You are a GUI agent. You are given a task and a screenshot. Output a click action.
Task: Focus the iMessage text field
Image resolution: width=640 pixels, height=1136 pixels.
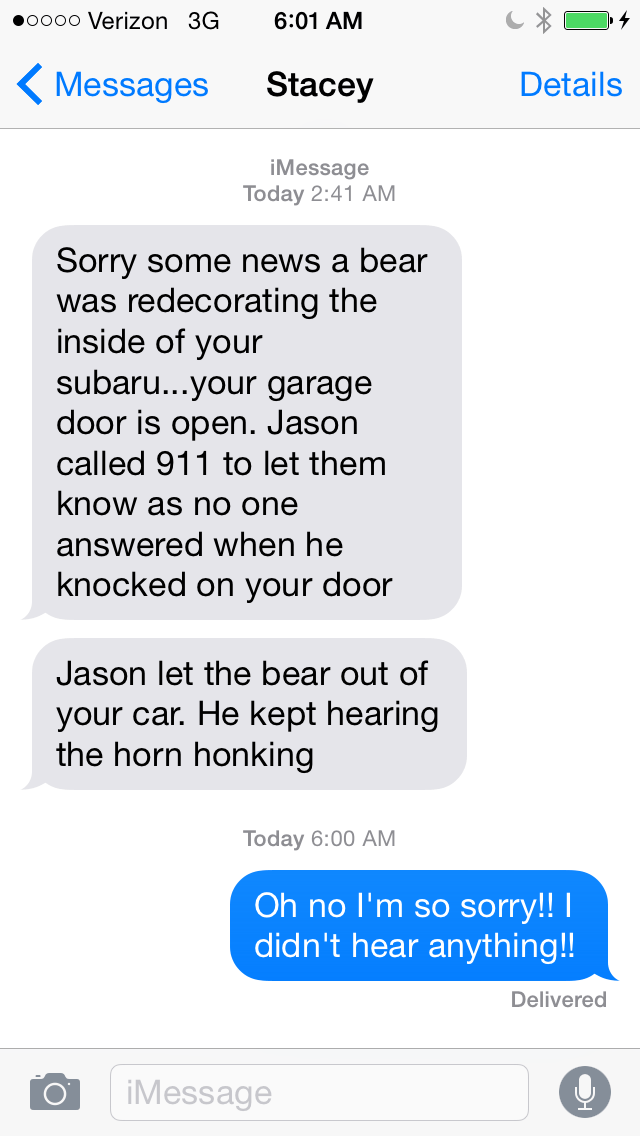318,1092
